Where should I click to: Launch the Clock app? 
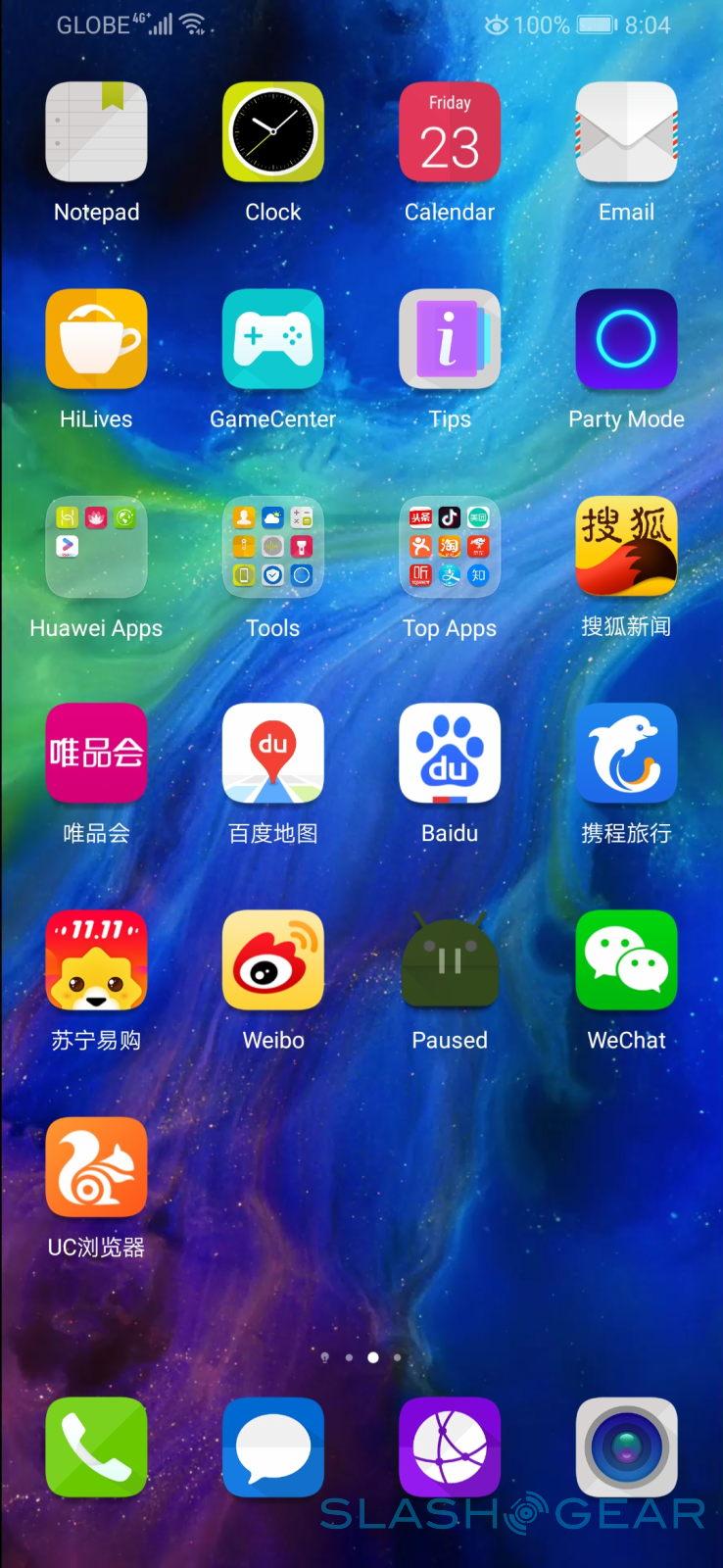click(272, 132)
